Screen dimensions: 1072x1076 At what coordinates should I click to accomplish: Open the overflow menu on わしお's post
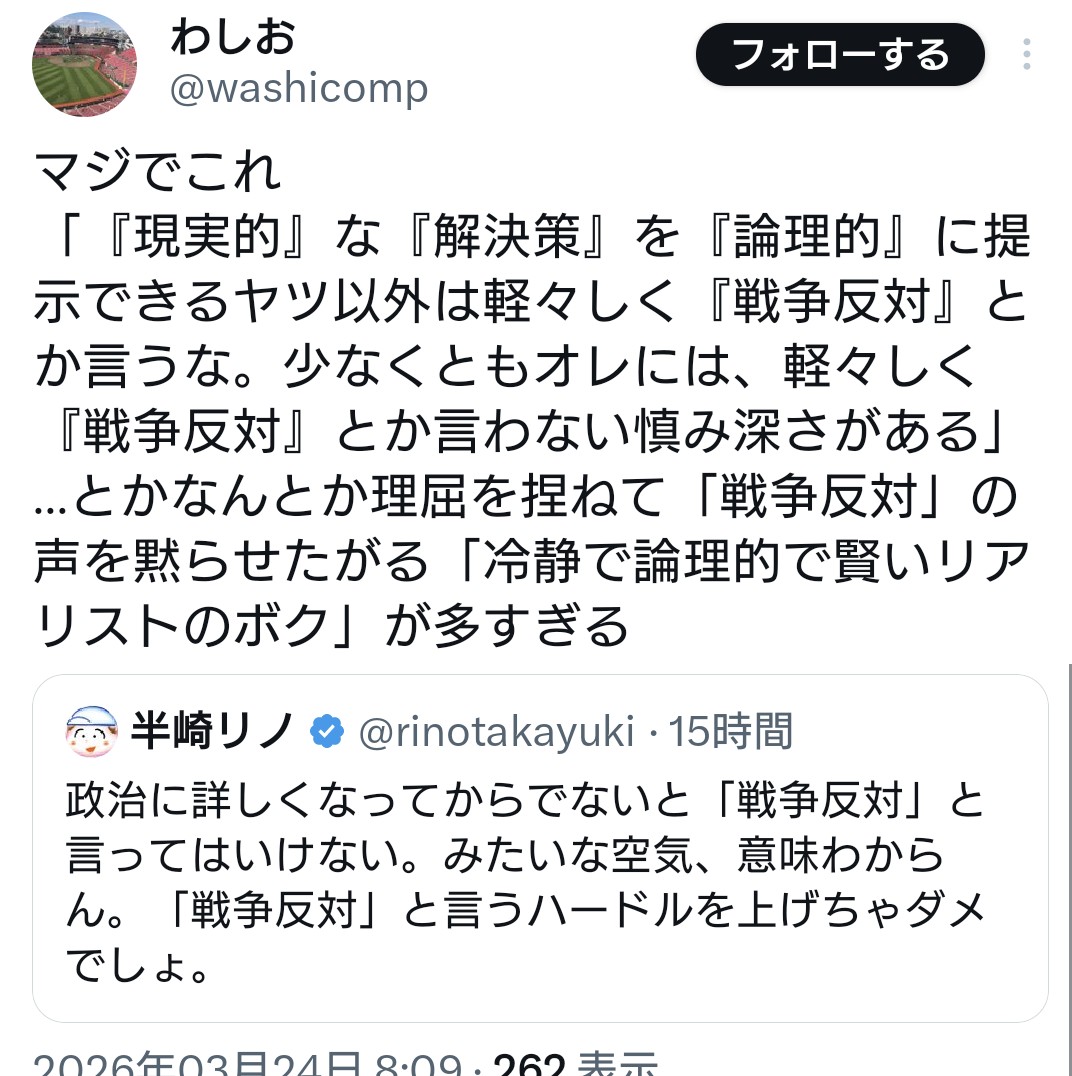point(1026,55)
